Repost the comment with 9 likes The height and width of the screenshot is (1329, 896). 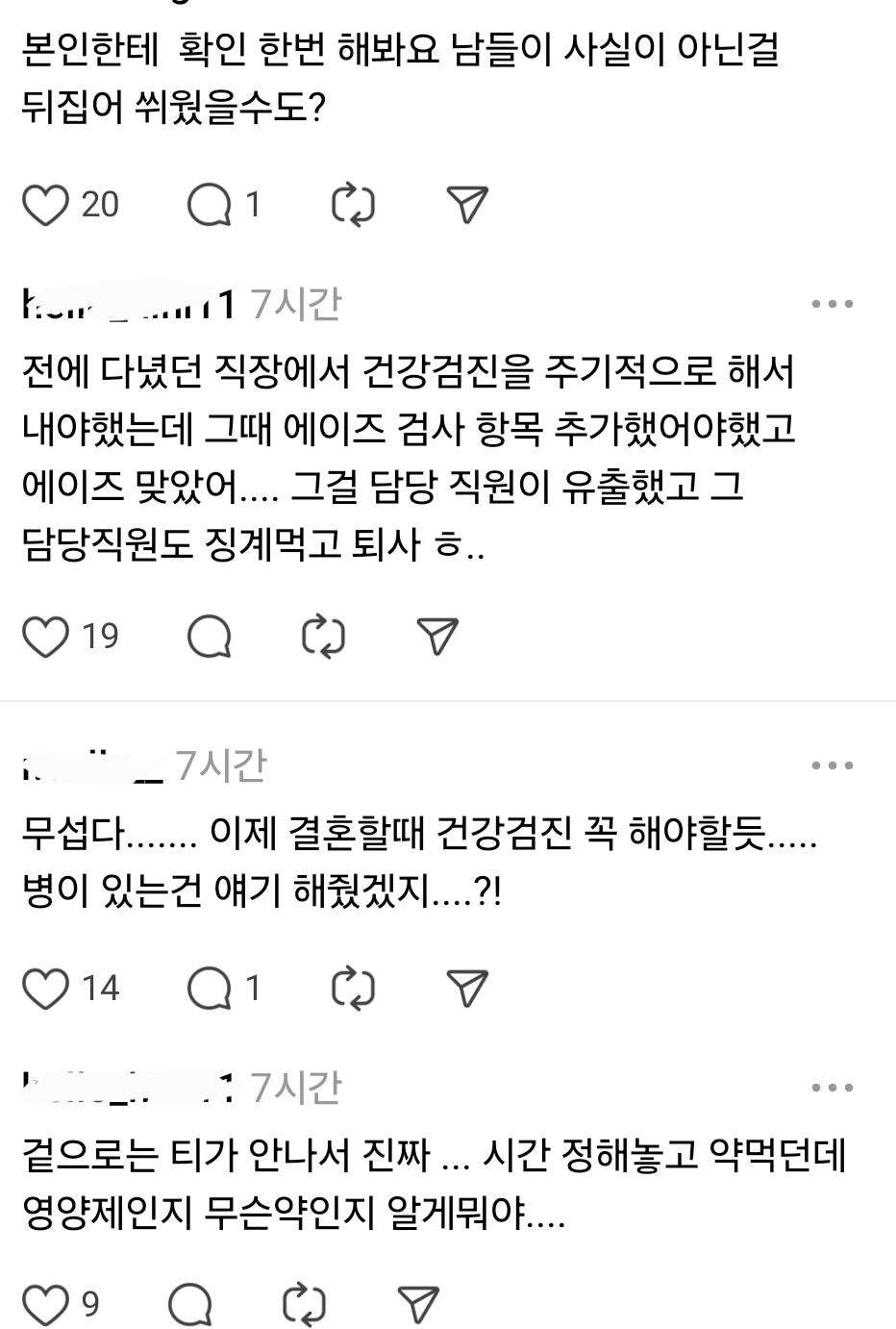(x=304, y=1305)
